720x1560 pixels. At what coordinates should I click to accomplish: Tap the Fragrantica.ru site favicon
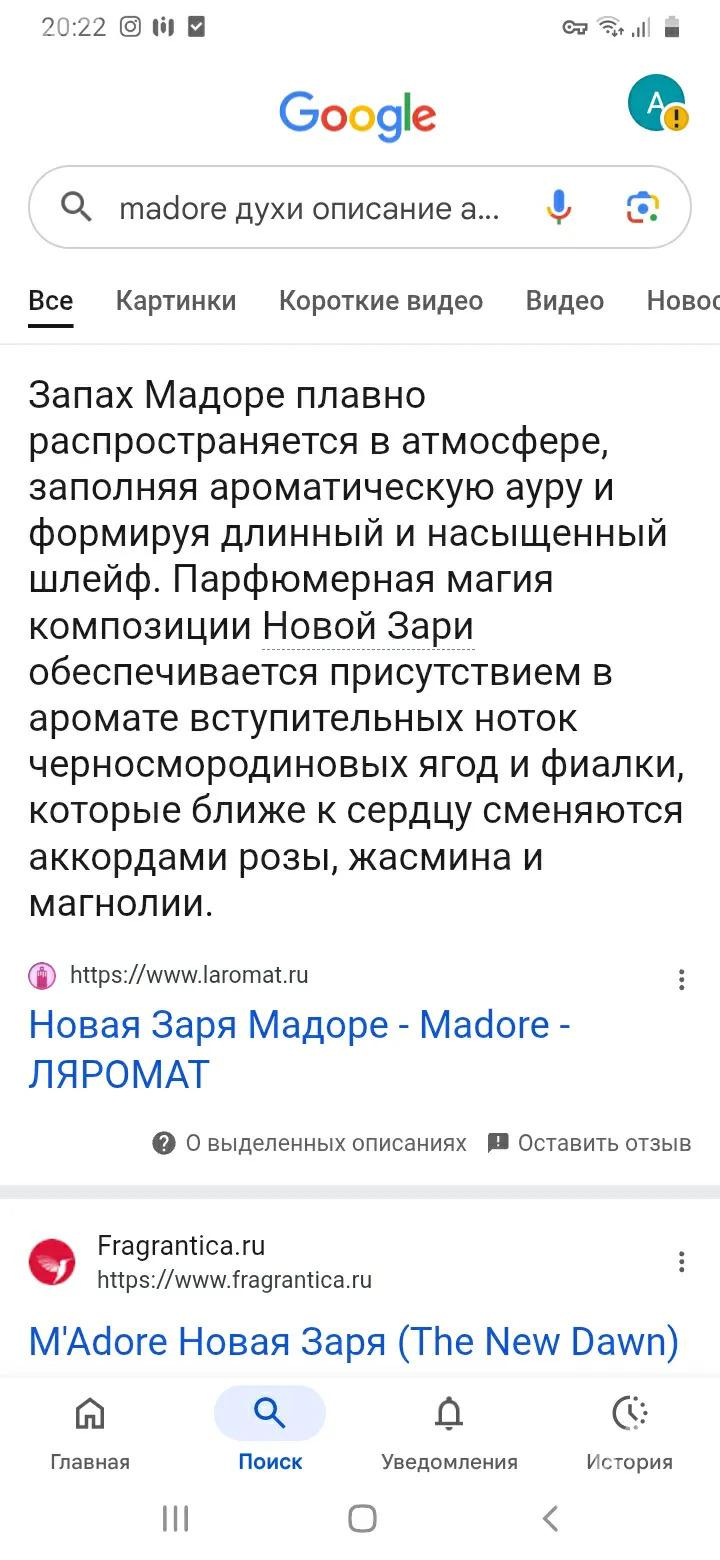(51, 1261)
